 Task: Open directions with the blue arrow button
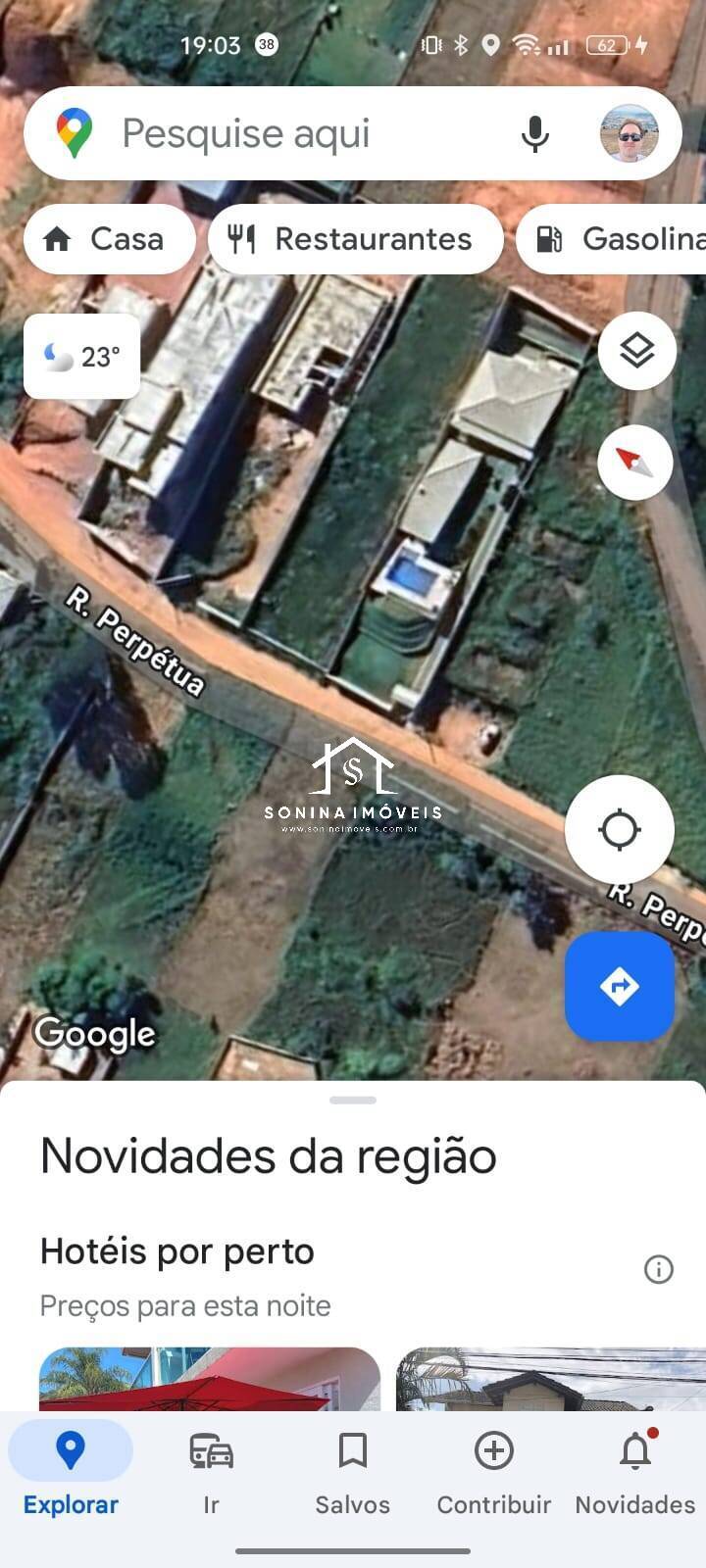(619, 986)
